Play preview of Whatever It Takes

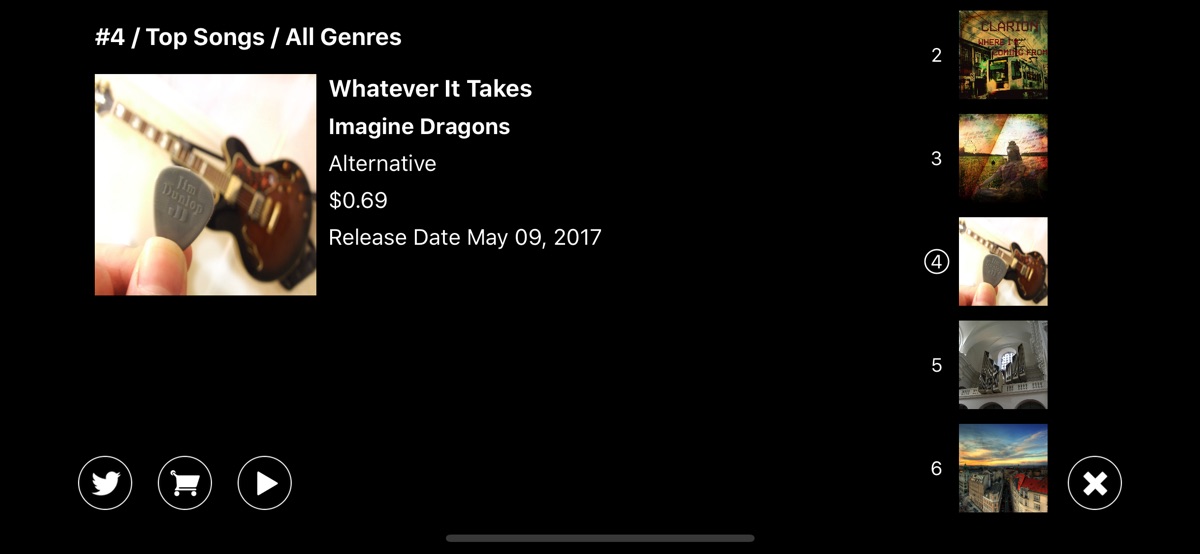click(x=265, y=484)
